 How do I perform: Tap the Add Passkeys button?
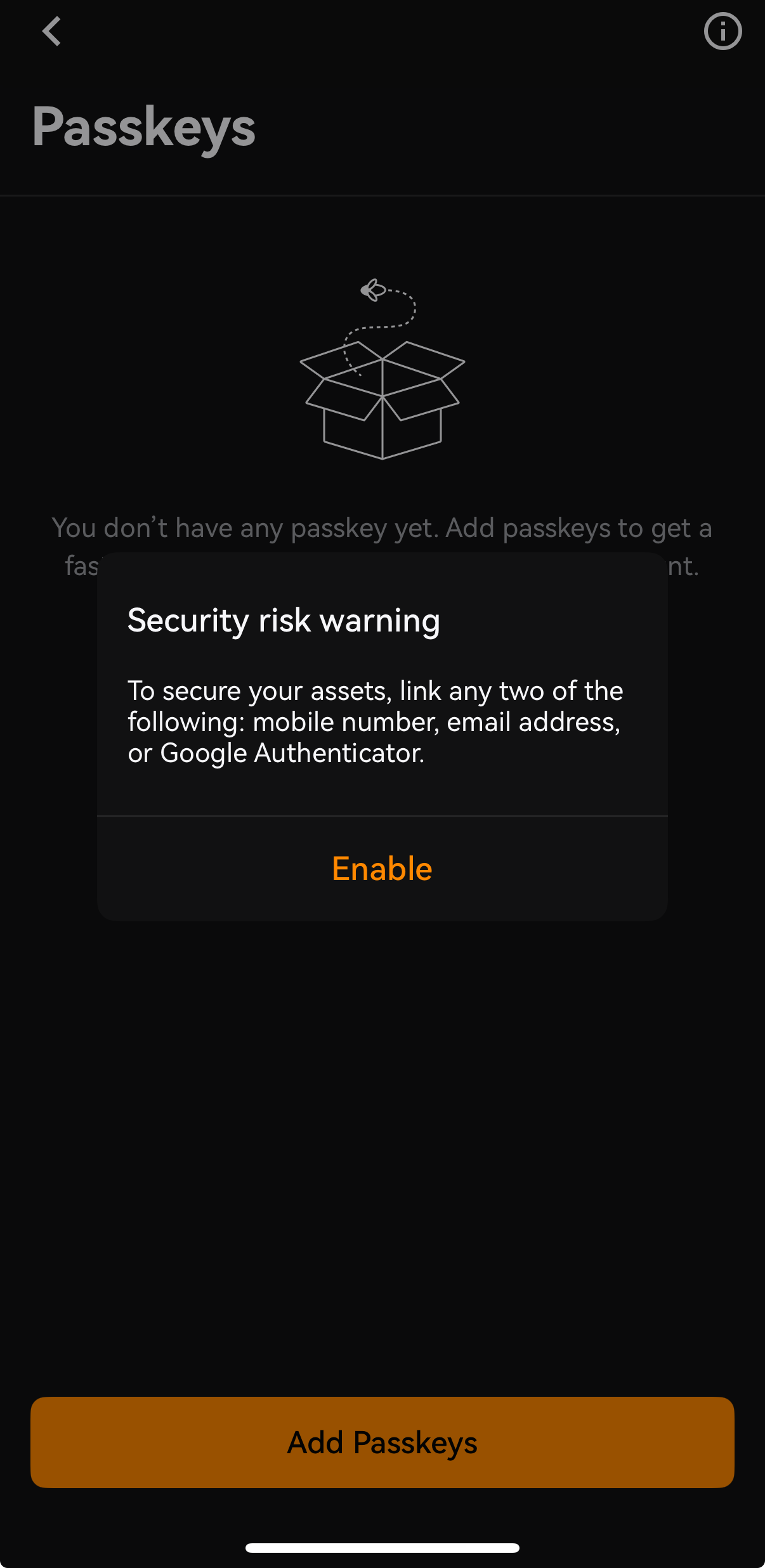pyautogui.click(x=382, y=1442)
